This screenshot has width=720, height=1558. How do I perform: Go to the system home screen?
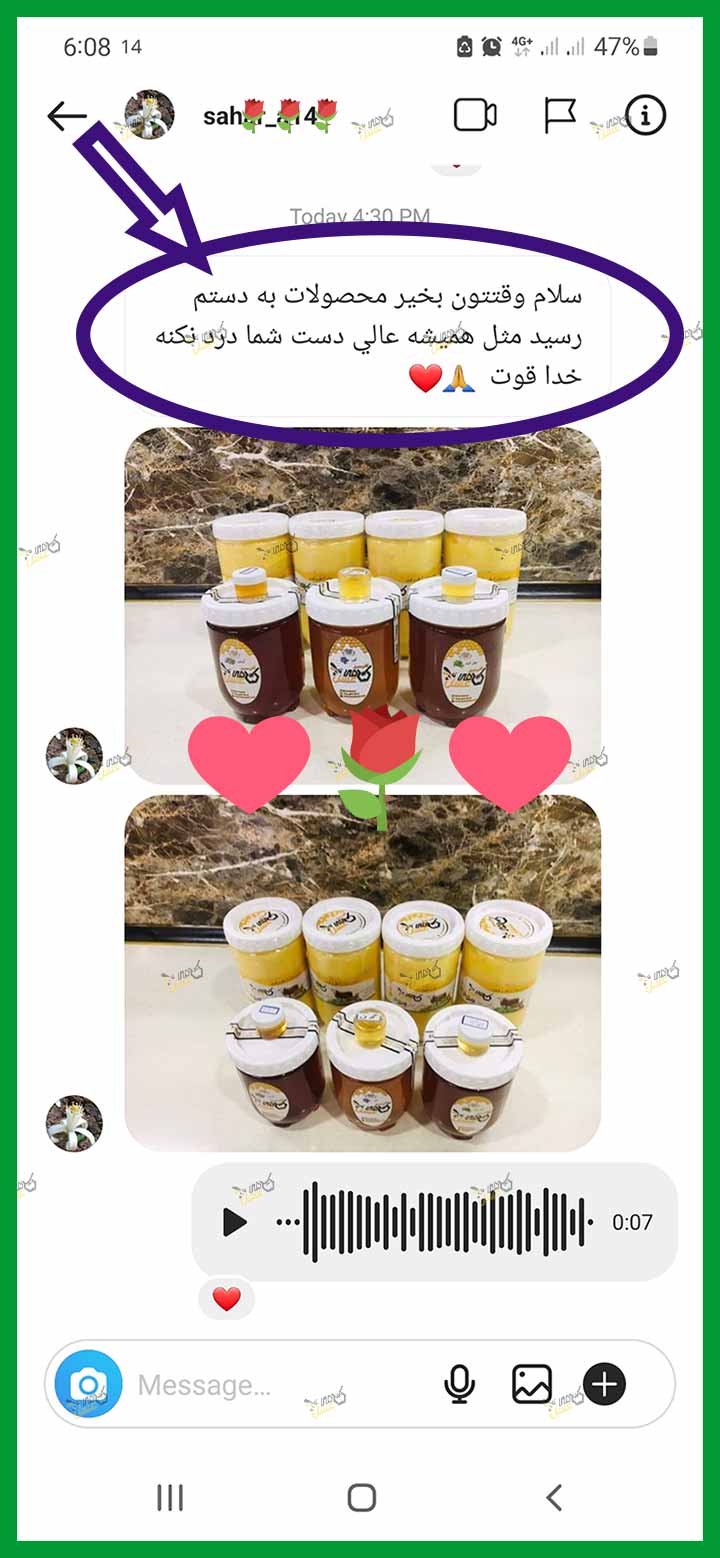click(x=361, y=1497)
